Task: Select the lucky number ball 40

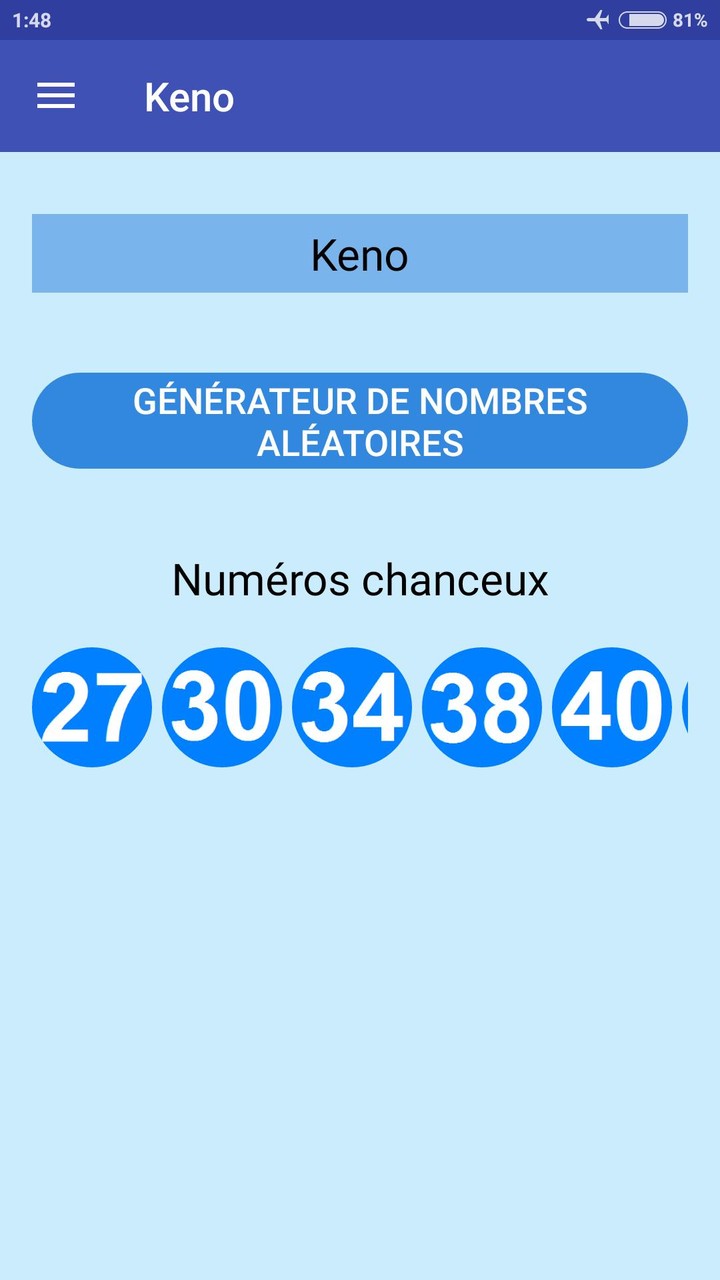Action: click(612, 707)
